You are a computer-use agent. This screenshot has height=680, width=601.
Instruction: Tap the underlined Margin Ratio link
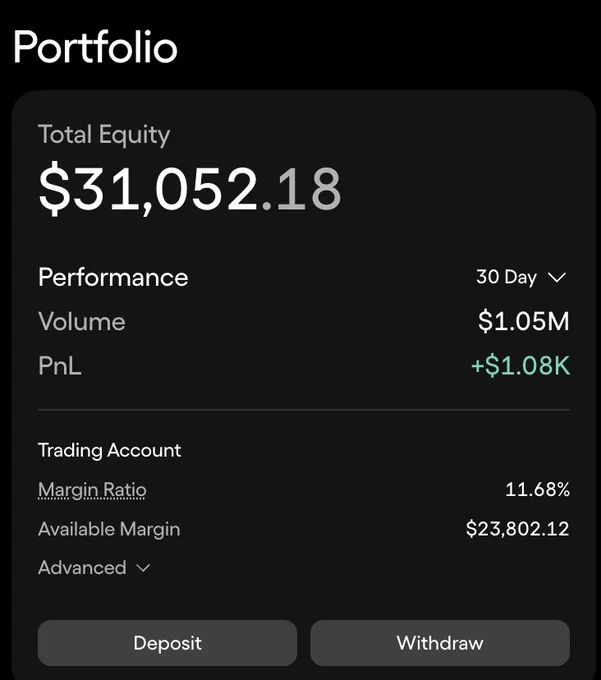point(92,490)
